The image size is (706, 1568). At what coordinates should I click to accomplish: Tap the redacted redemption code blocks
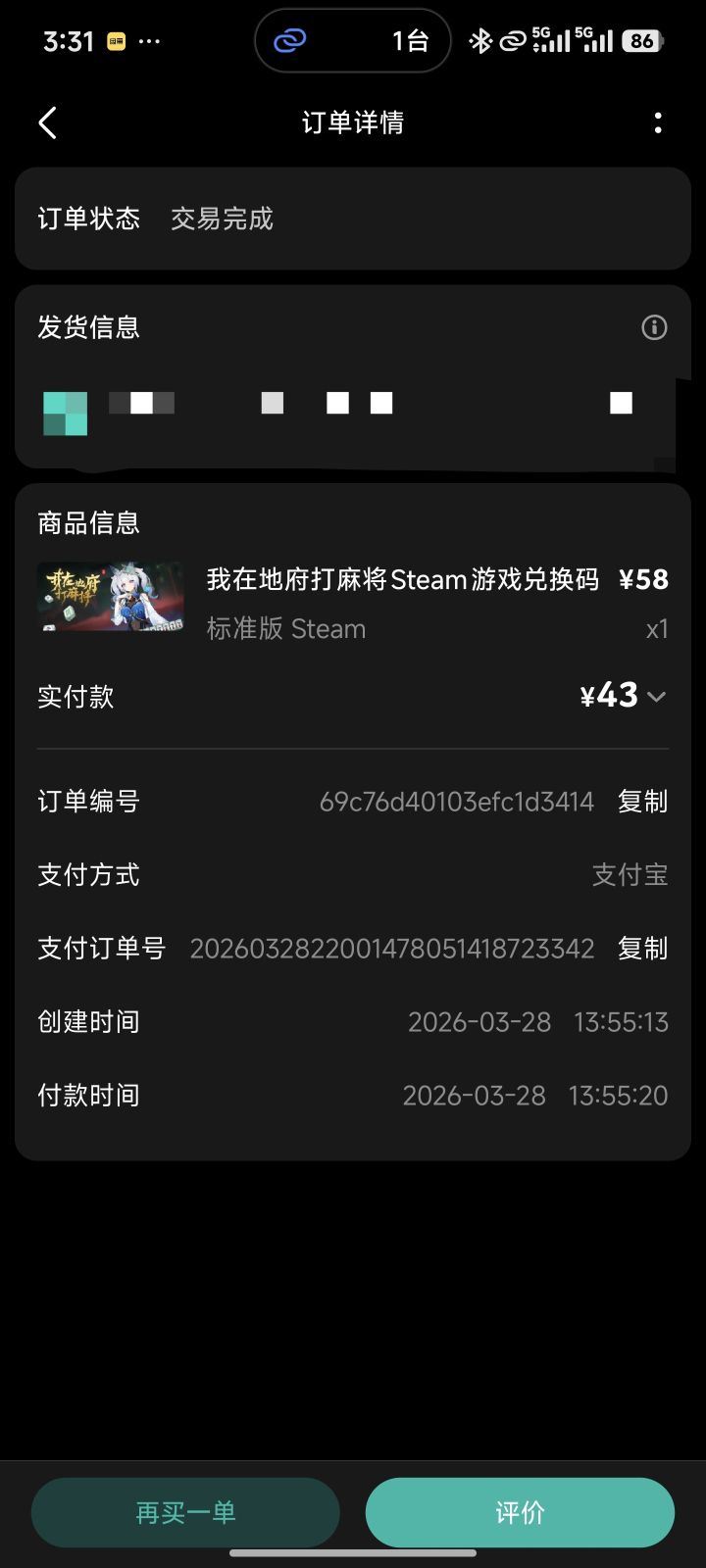coord(333,403)
